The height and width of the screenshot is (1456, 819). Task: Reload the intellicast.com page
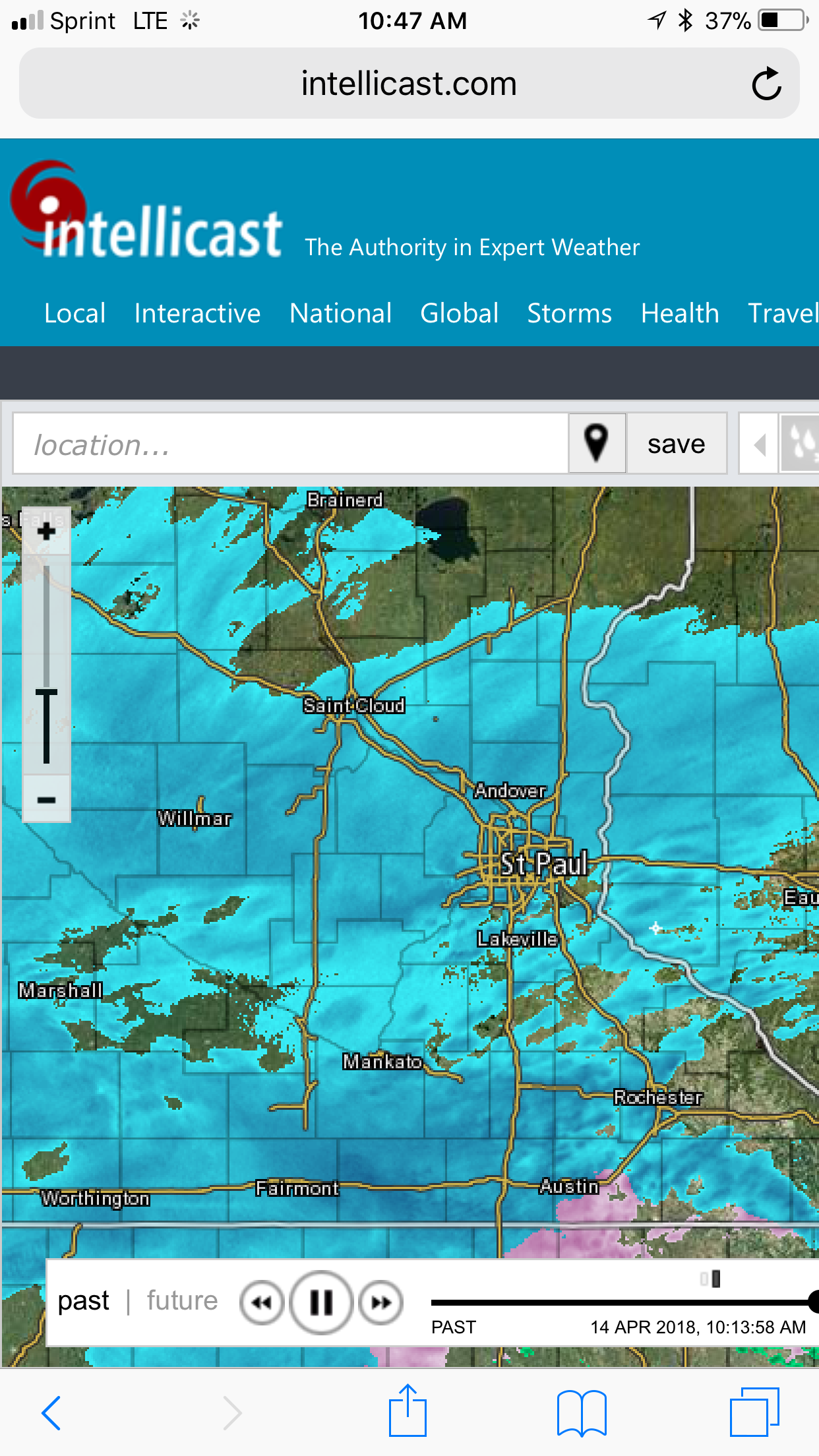tap(766, 84)
